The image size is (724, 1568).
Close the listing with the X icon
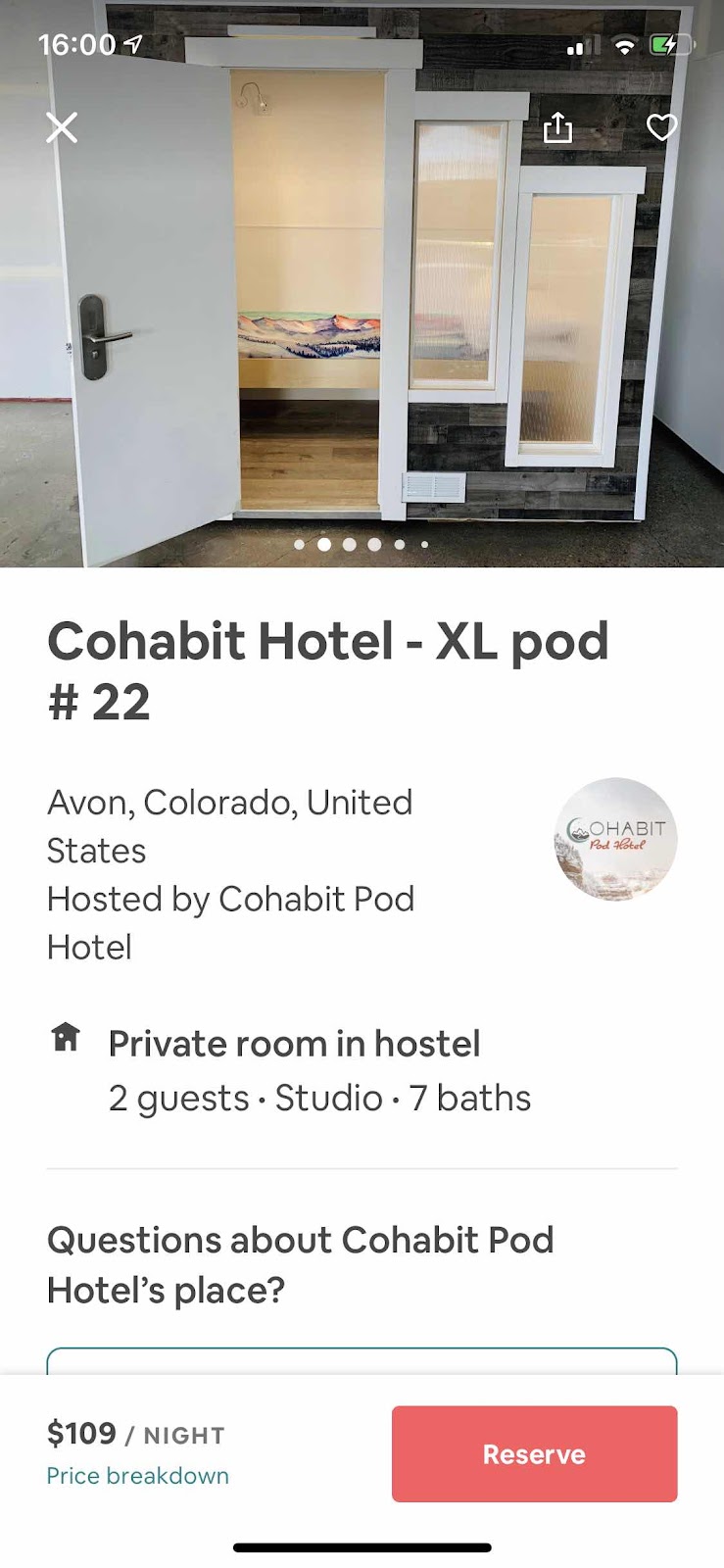[62, 127]
